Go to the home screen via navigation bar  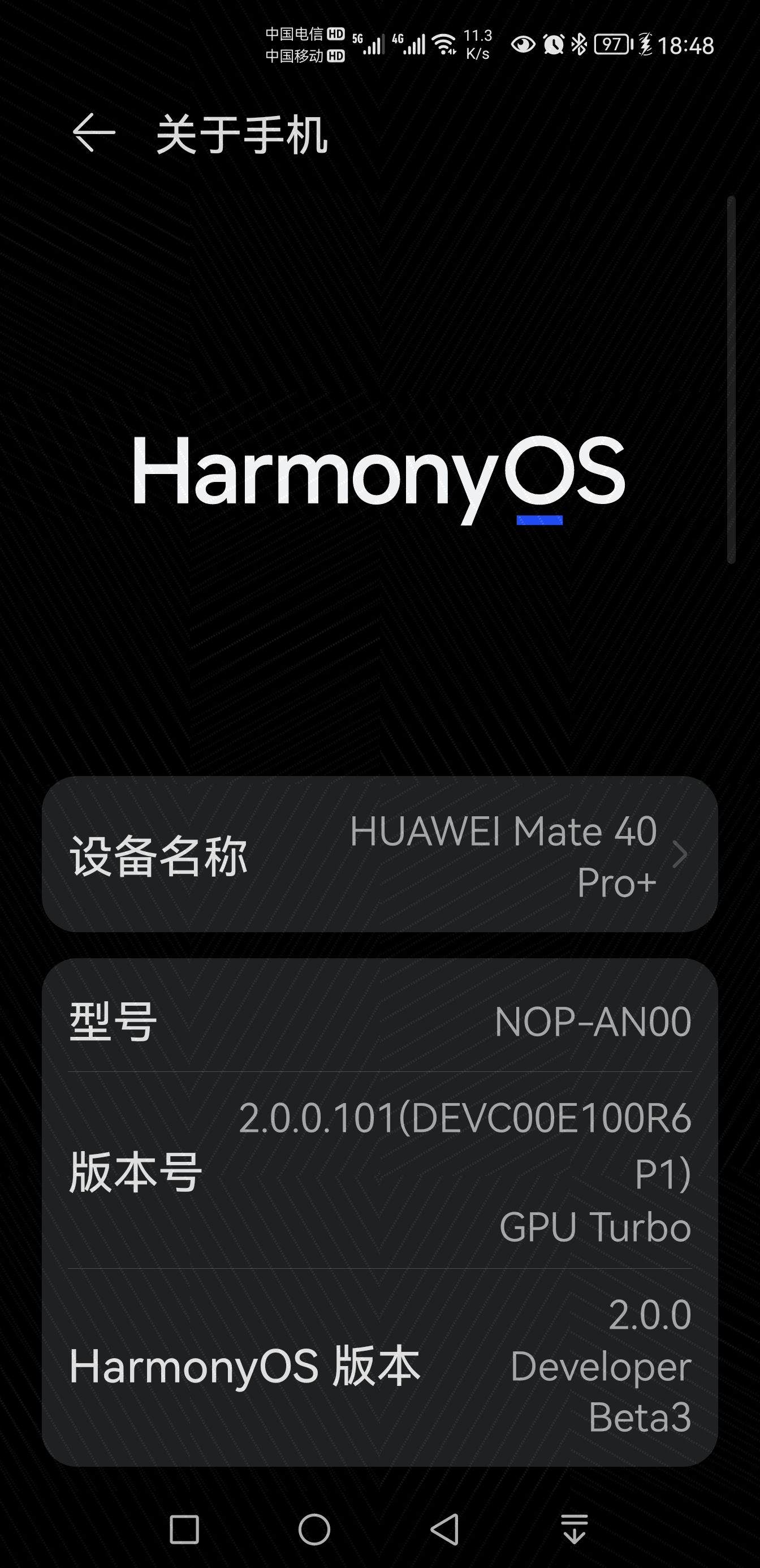tap(314, 1529)
